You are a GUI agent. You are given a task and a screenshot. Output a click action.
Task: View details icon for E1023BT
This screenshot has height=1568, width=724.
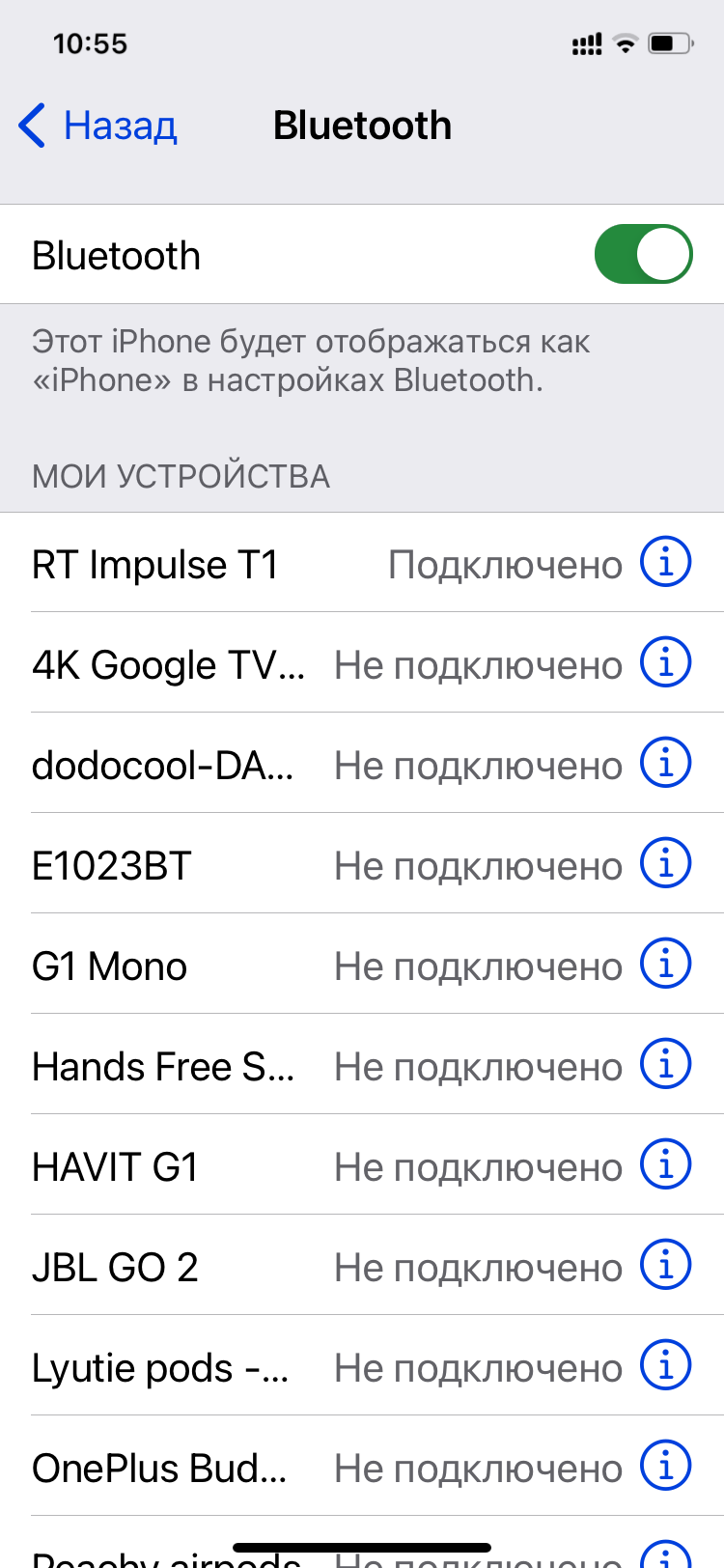point(666,863)
